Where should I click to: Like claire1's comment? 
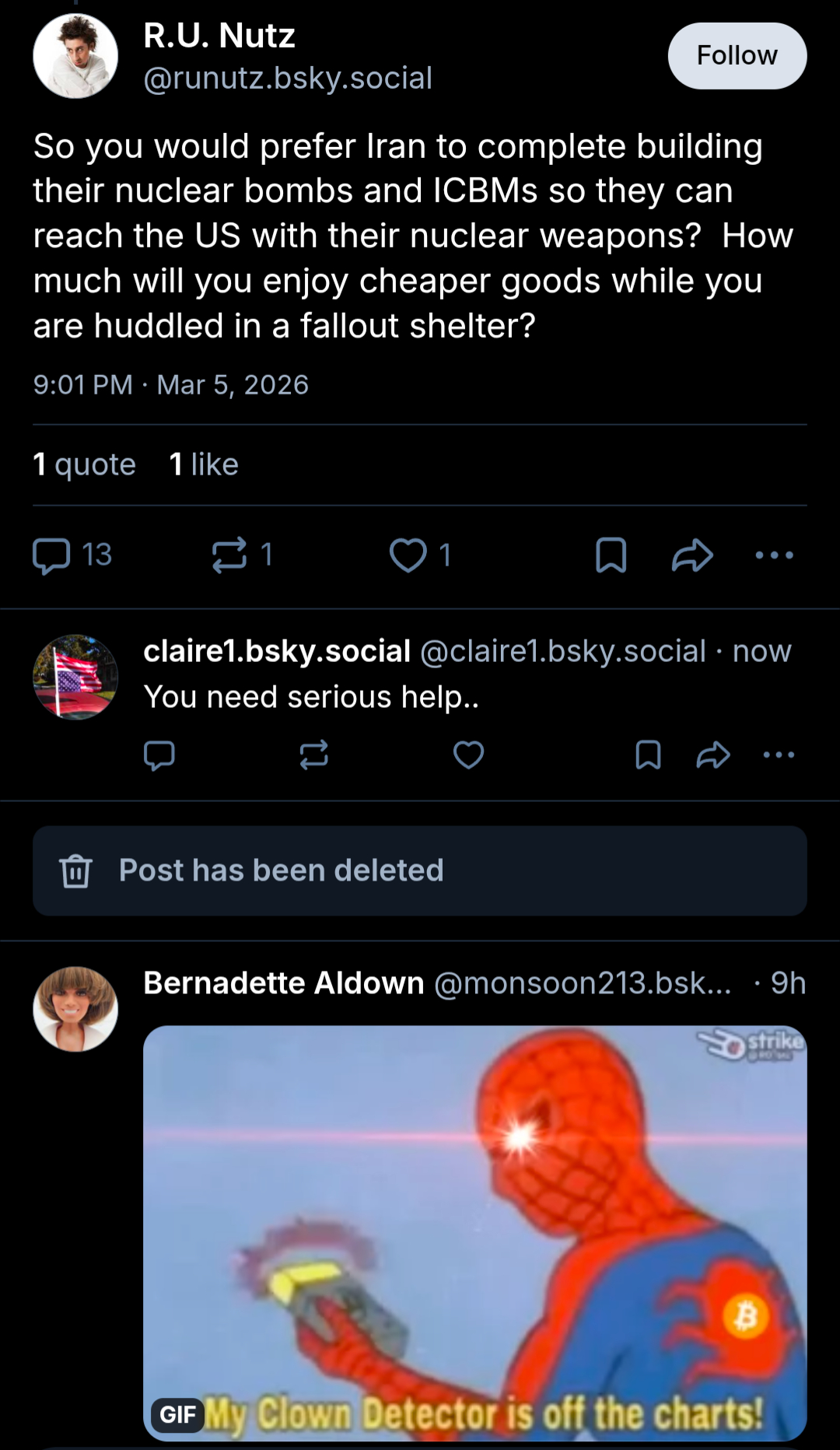(468, 755)
